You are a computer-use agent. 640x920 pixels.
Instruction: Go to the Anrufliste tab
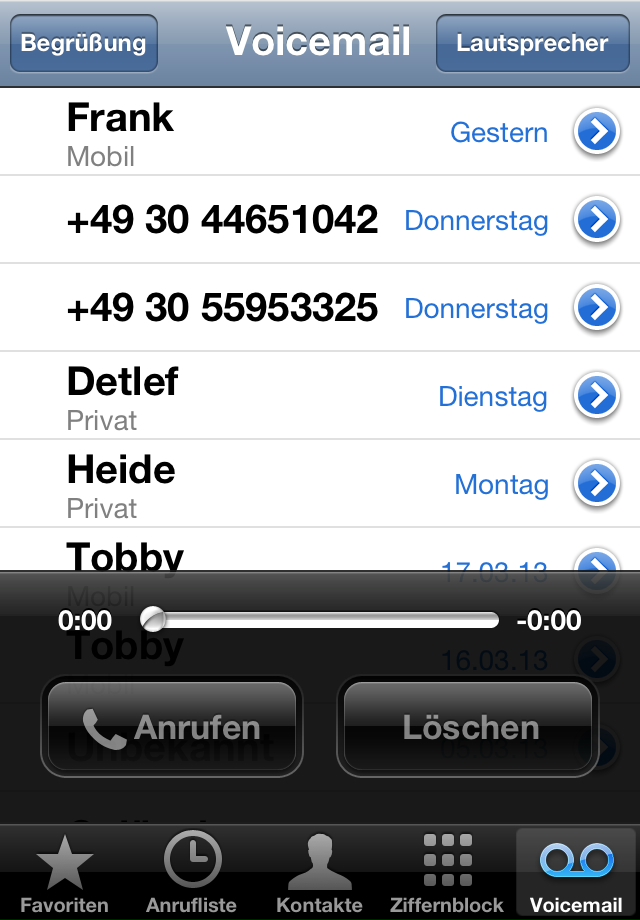click(192, 874)
